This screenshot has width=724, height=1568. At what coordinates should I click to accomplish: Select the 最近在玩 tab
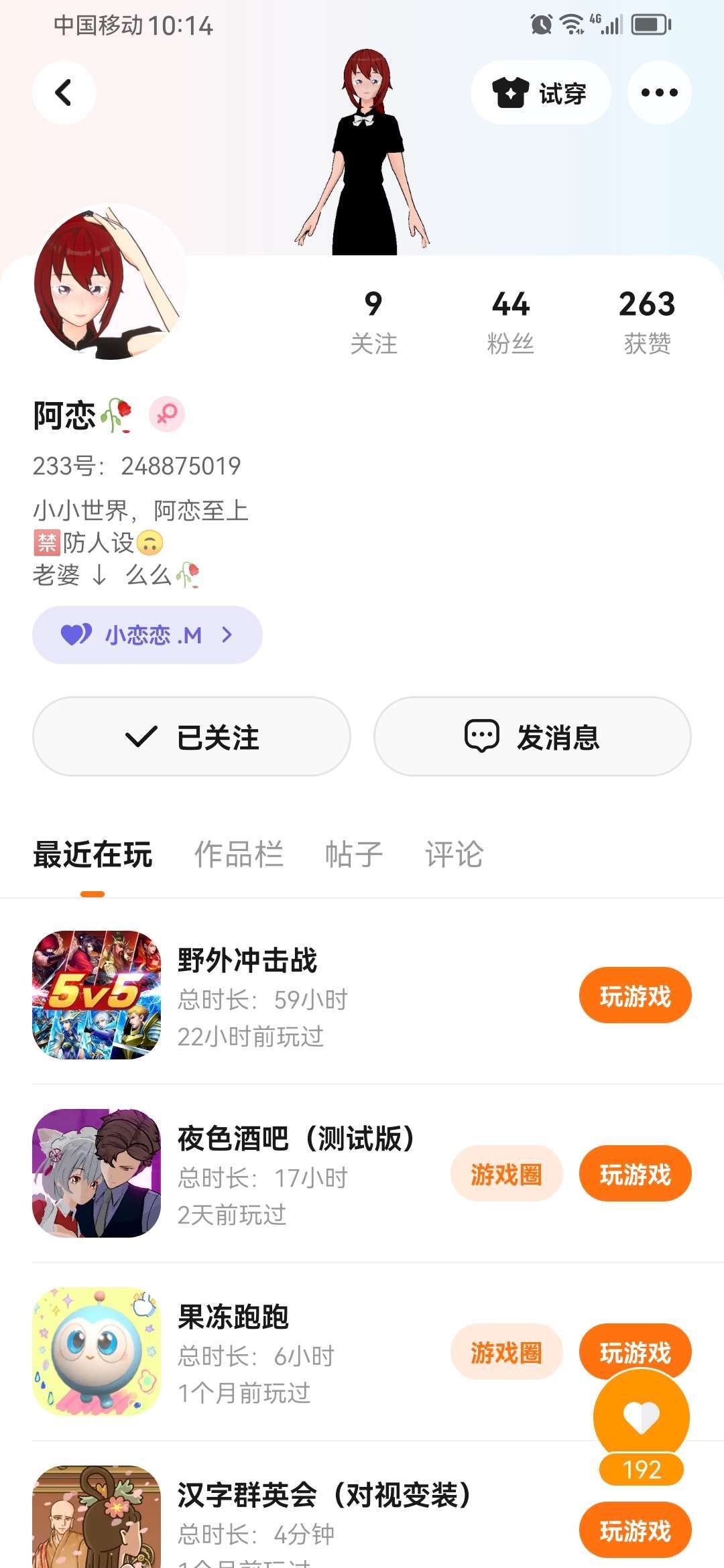[x=93, y=854]
